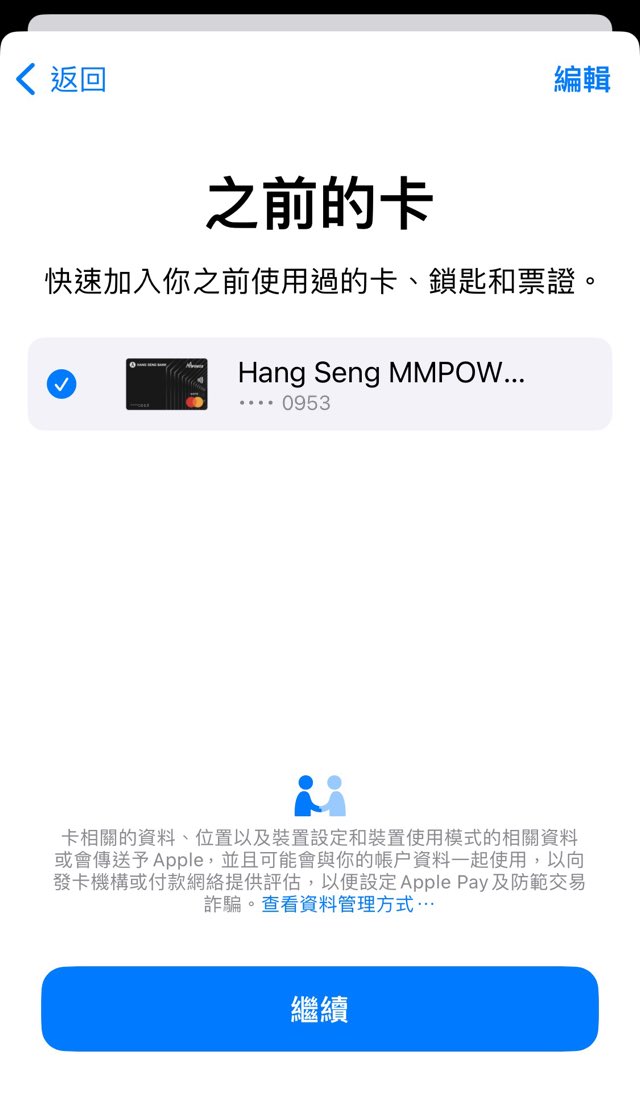Screen dimensions: 640x1100
Task: Tap 編輯 to edit the card list
Action: pyautogui.click(x=582, y=79)
